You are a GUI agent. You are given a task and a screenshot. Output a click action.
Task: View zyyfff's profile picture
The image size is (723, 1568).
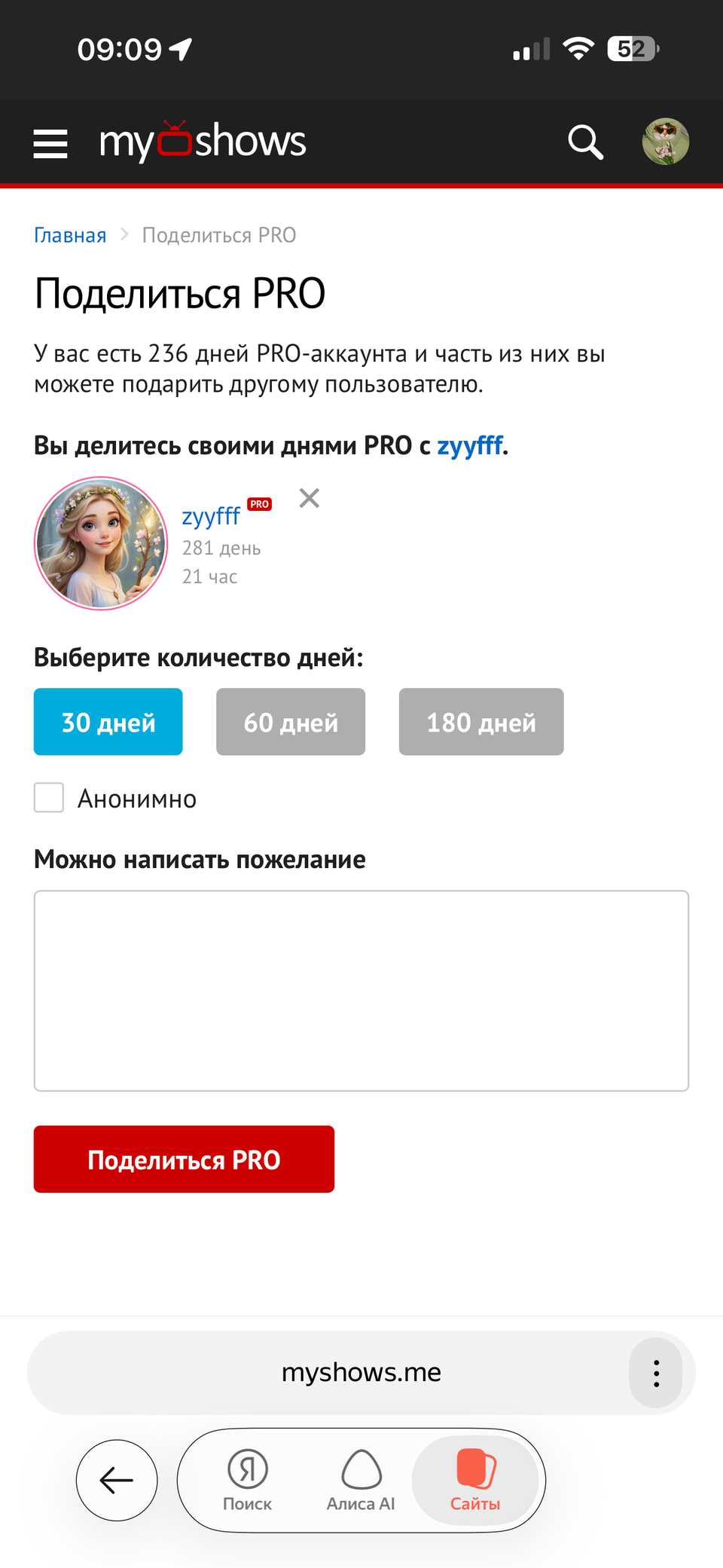101,543
